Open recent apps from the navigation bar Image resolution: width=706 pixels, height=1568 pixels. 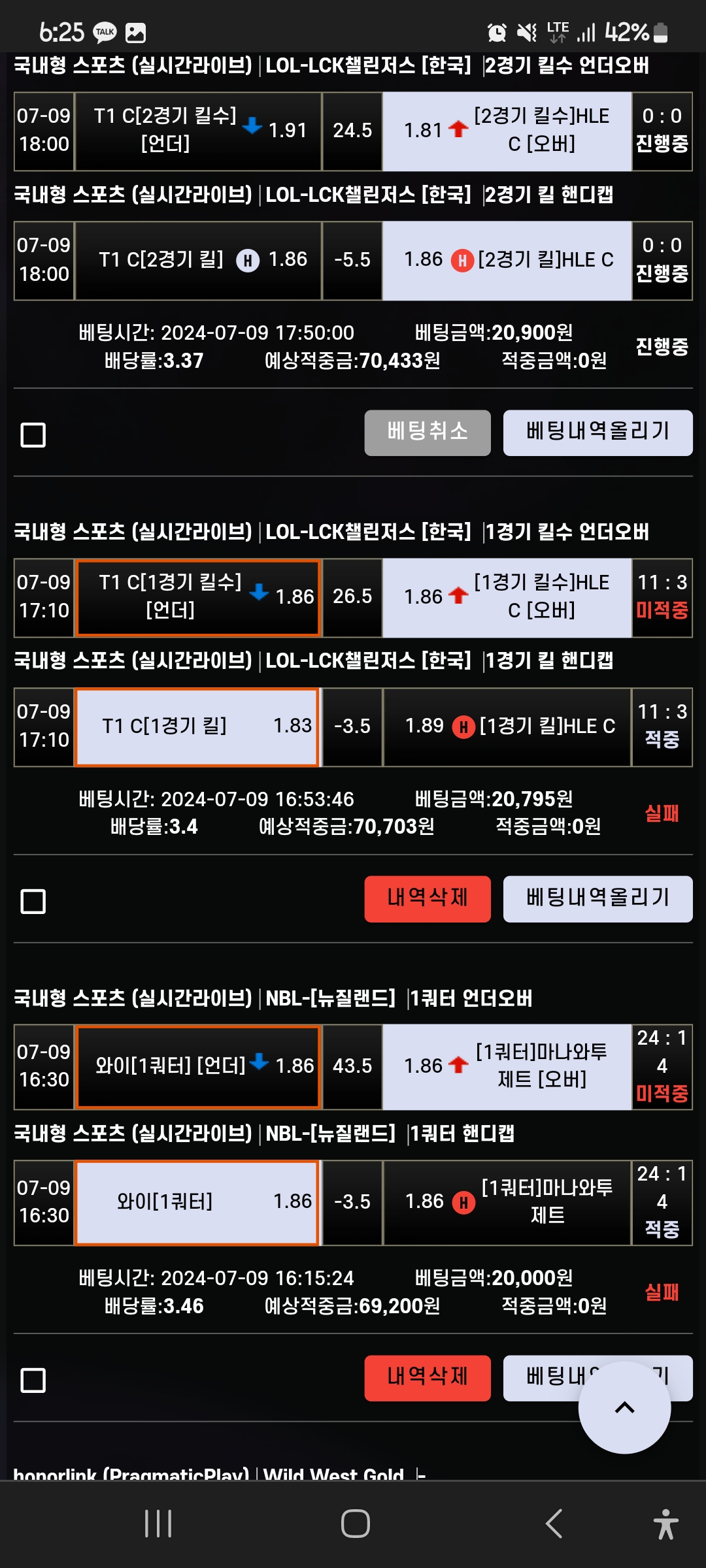click(158, 1524)
